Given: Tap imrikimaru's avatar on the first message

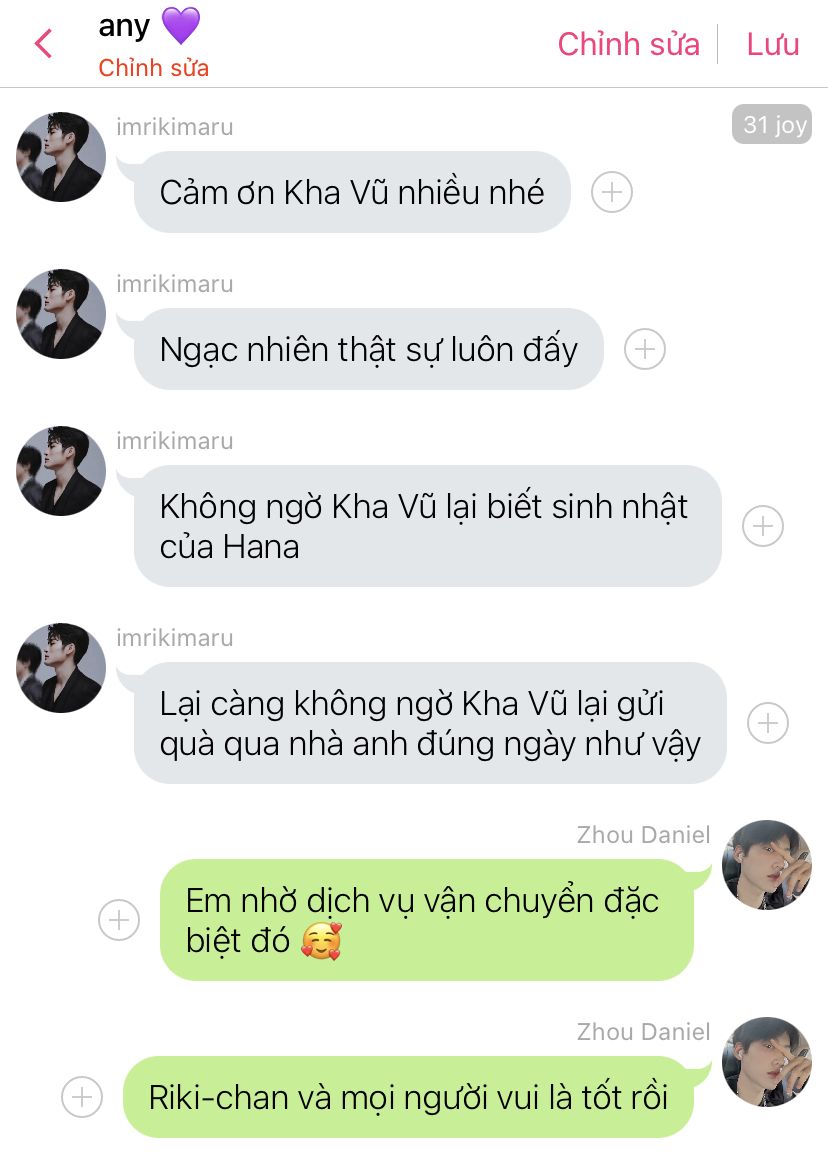Looking at the screenshot, I should pyautogui.click(x=61, y=157).
